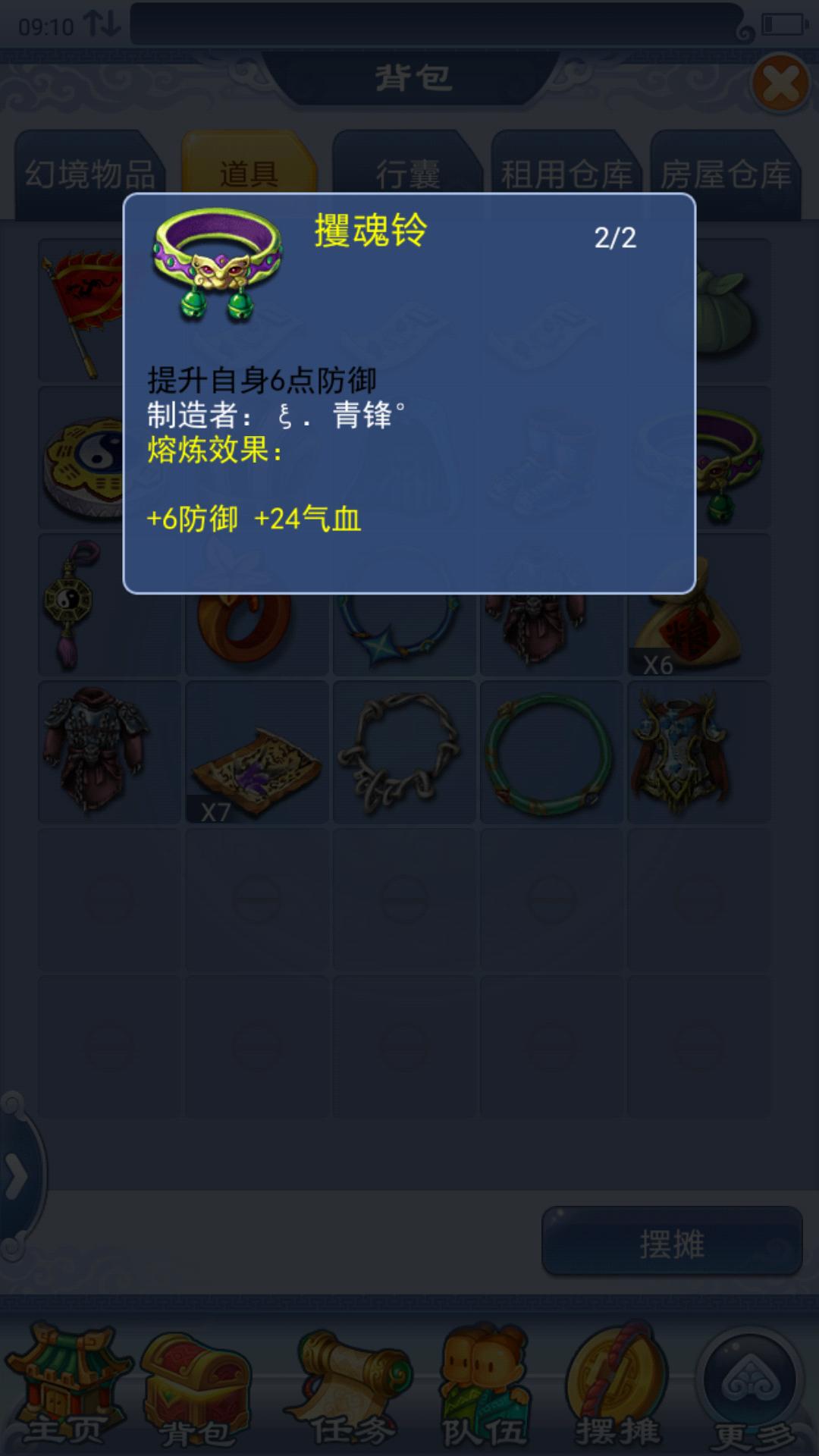This screenshot has width=819, height=1456.
Task: Select the chain necklace item
Action: [403, 752]
